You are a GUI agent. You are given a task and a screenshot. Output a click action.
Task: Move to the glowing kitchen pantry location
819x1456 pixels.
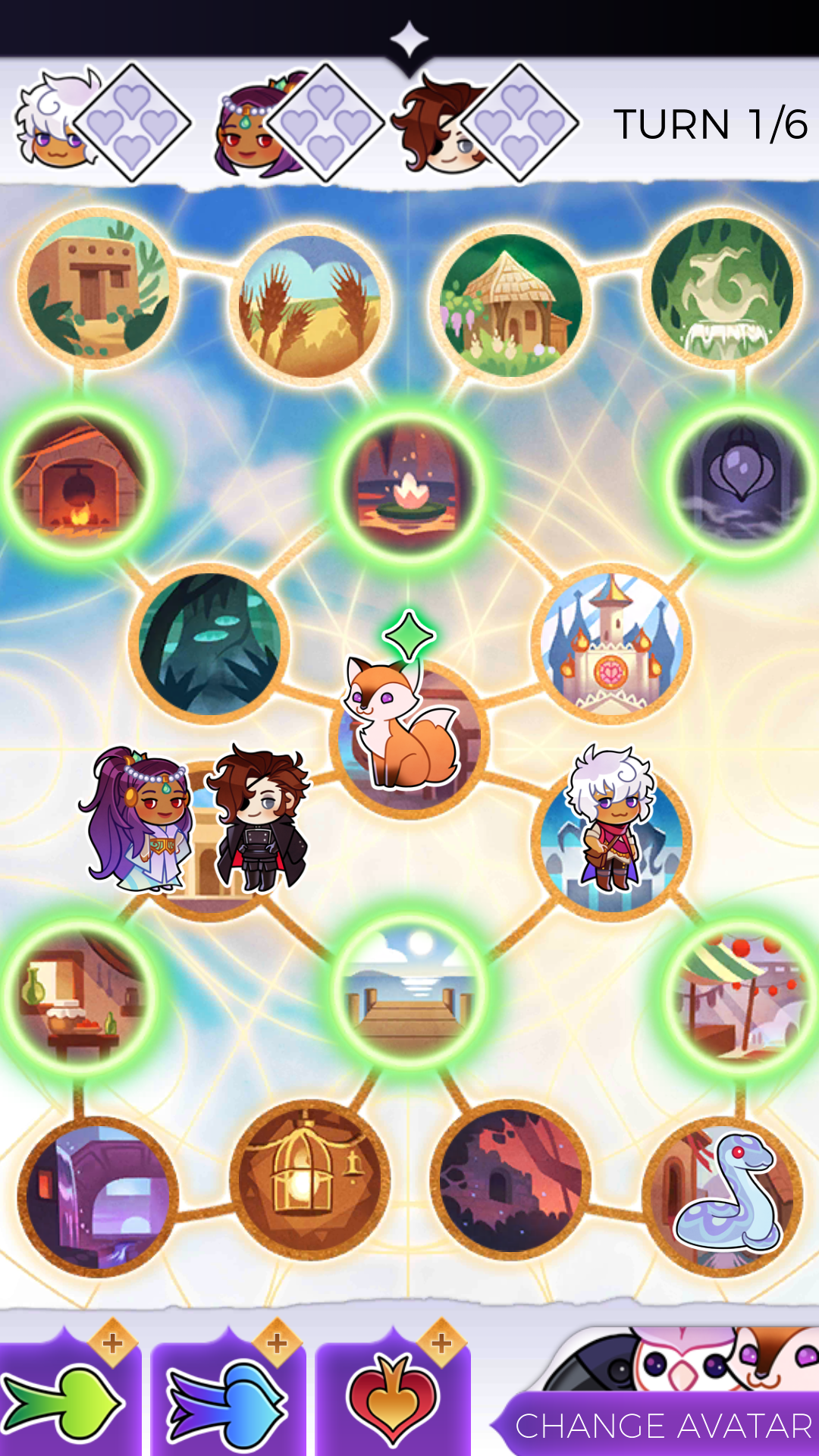[x=77, y=993]
